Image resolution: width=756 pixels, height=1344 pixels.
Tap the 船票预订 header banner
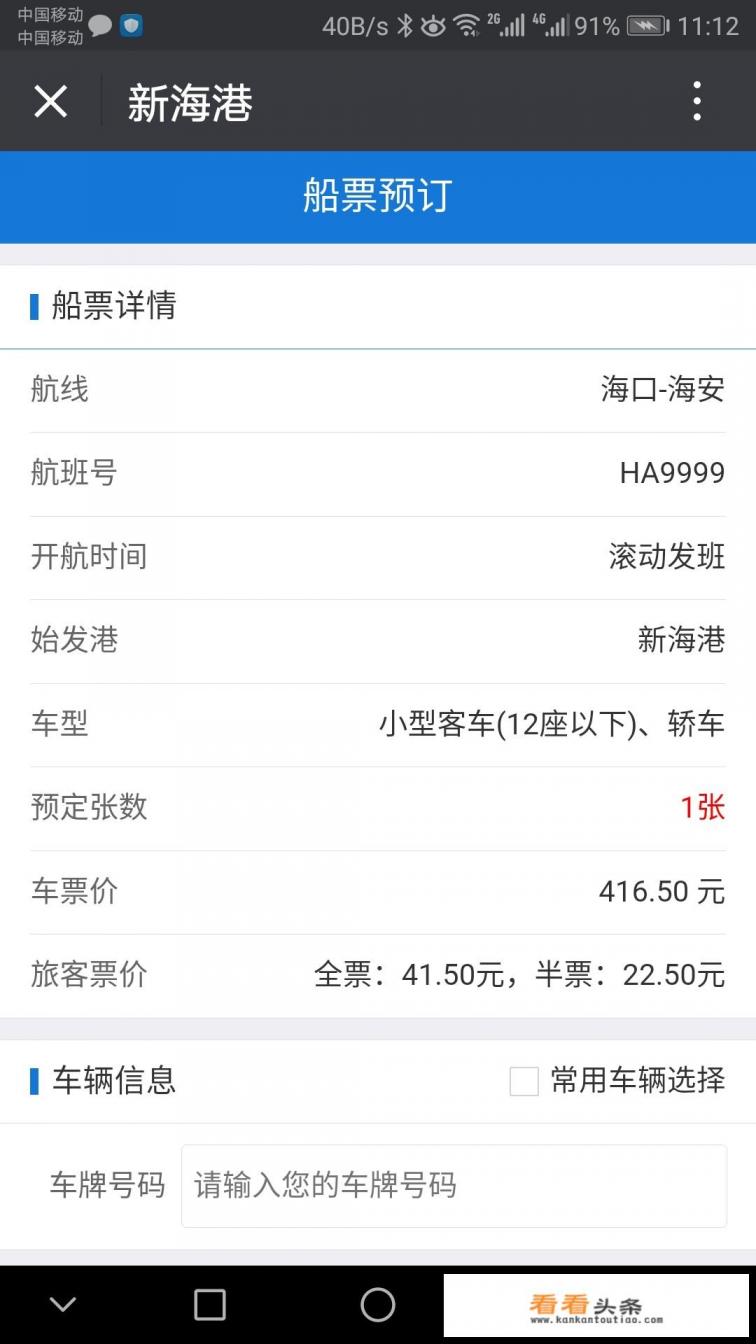pos(378,197)
